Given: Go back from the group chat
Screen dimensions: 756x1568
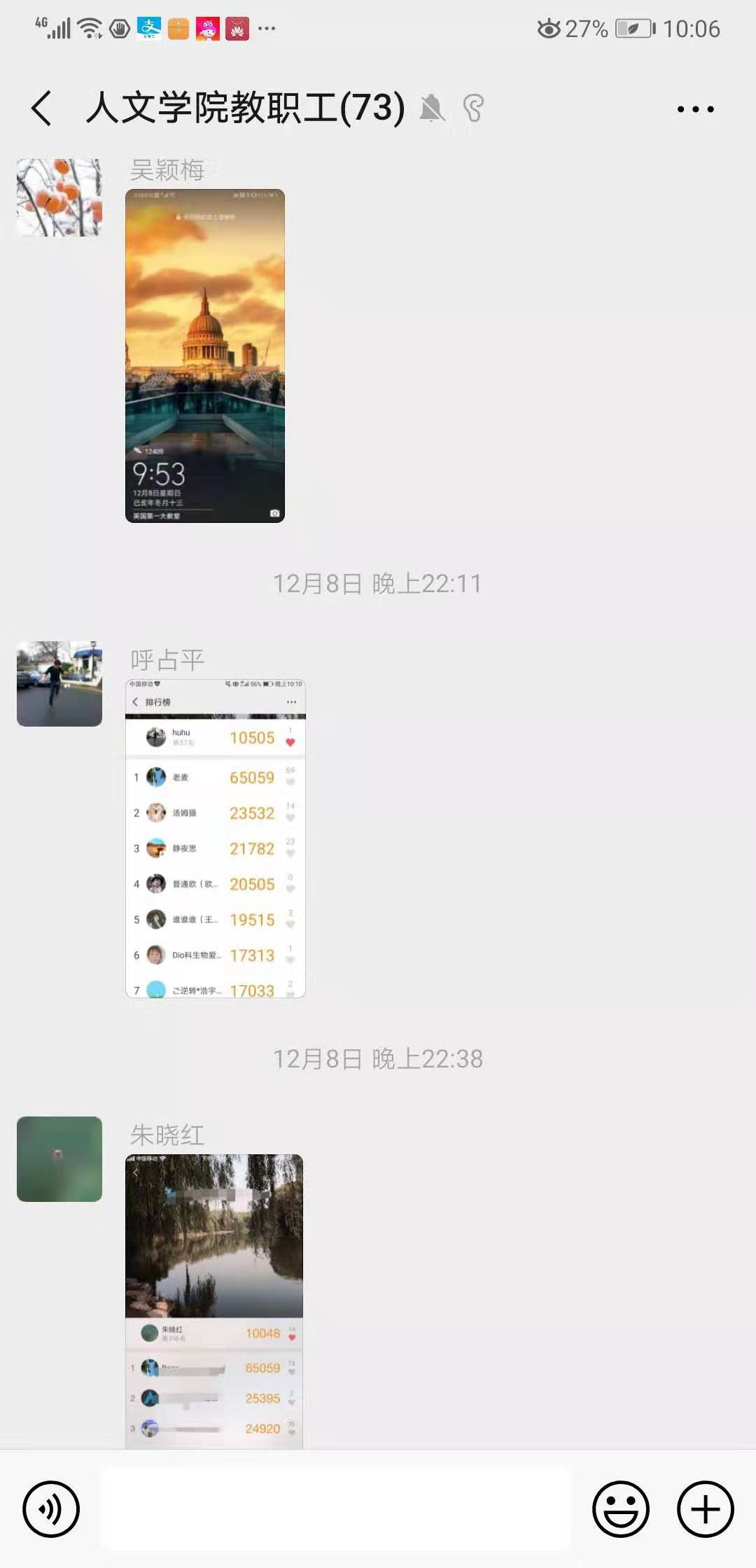Looking at the screenshot, I should click(42, 108).
